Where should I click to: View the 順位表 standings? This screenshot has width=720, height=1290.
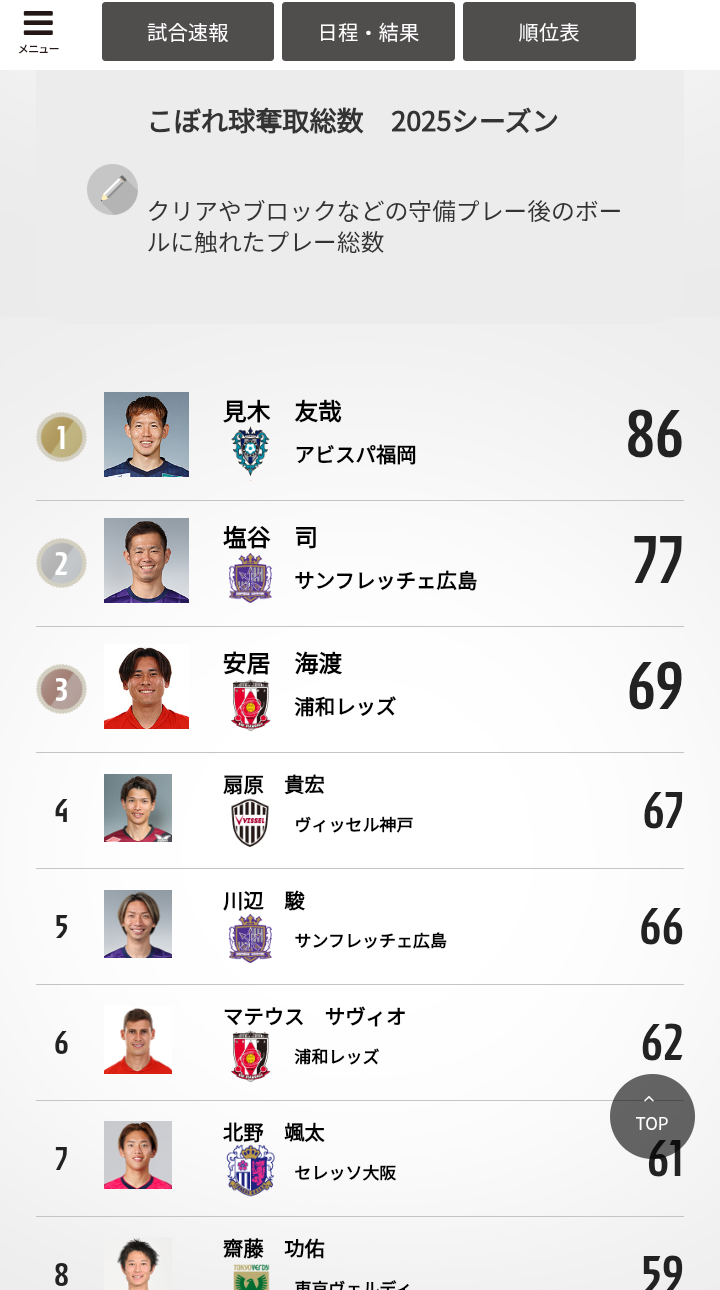click(549, 32)
